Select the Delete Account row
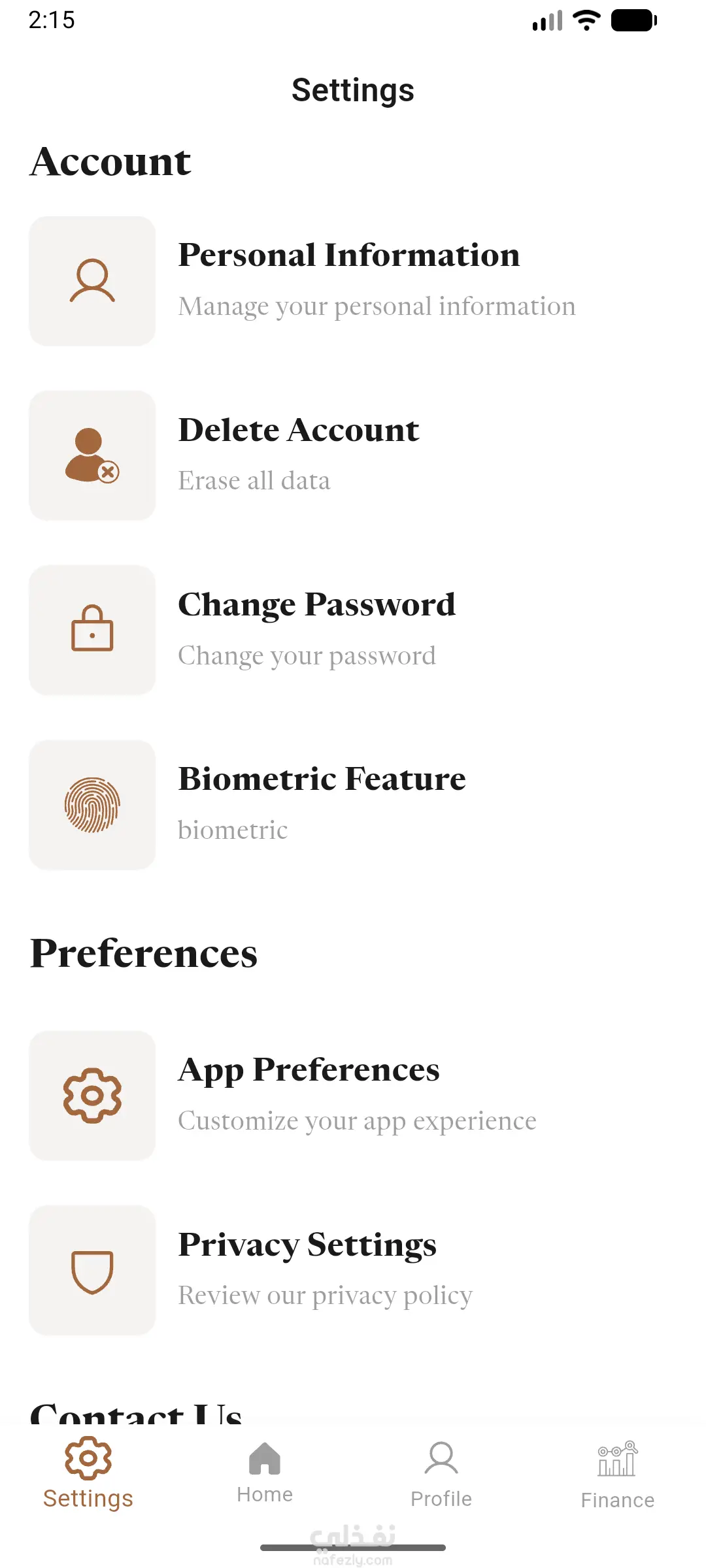 pos(353,455)
